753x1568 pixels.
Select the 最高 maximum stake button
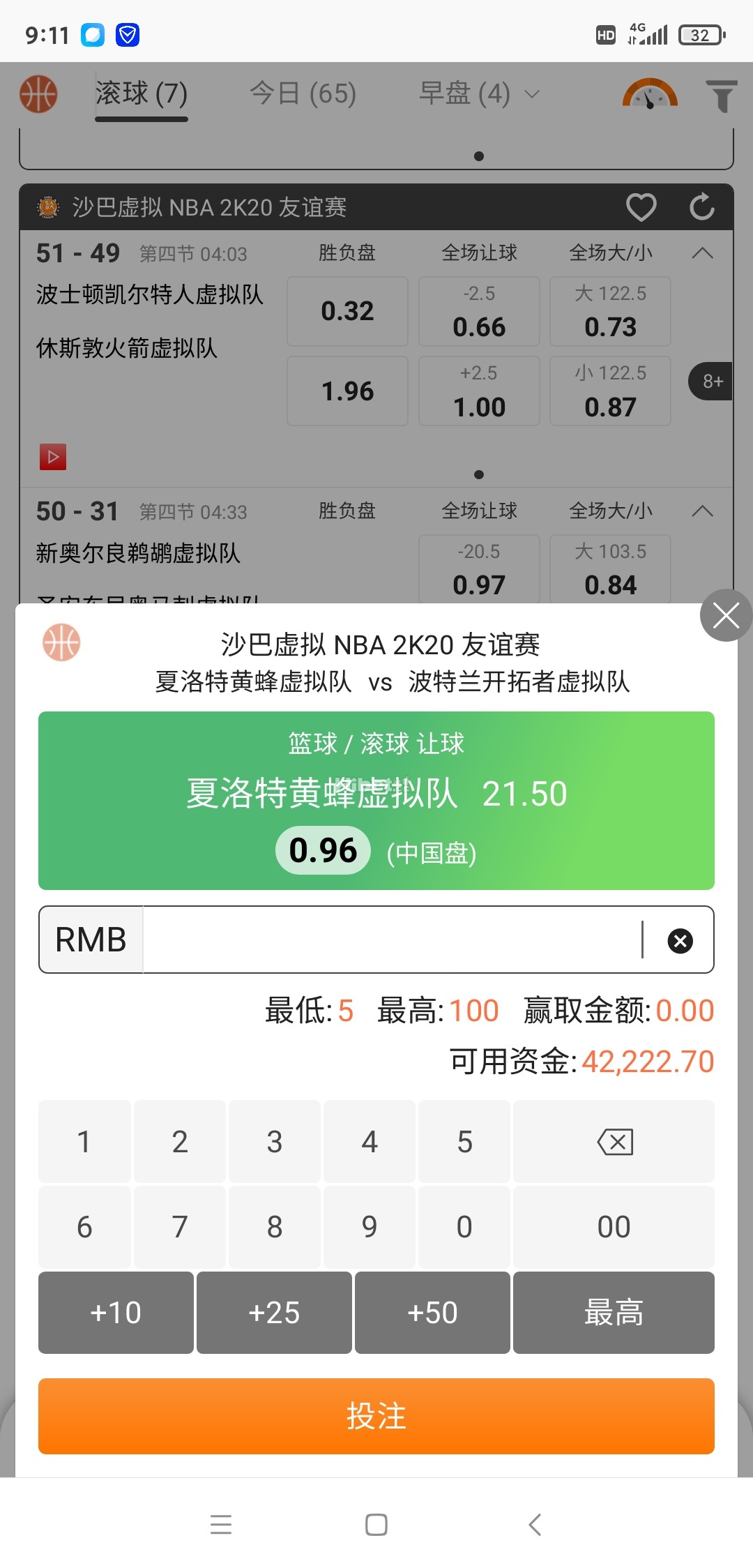[614, 1313]
